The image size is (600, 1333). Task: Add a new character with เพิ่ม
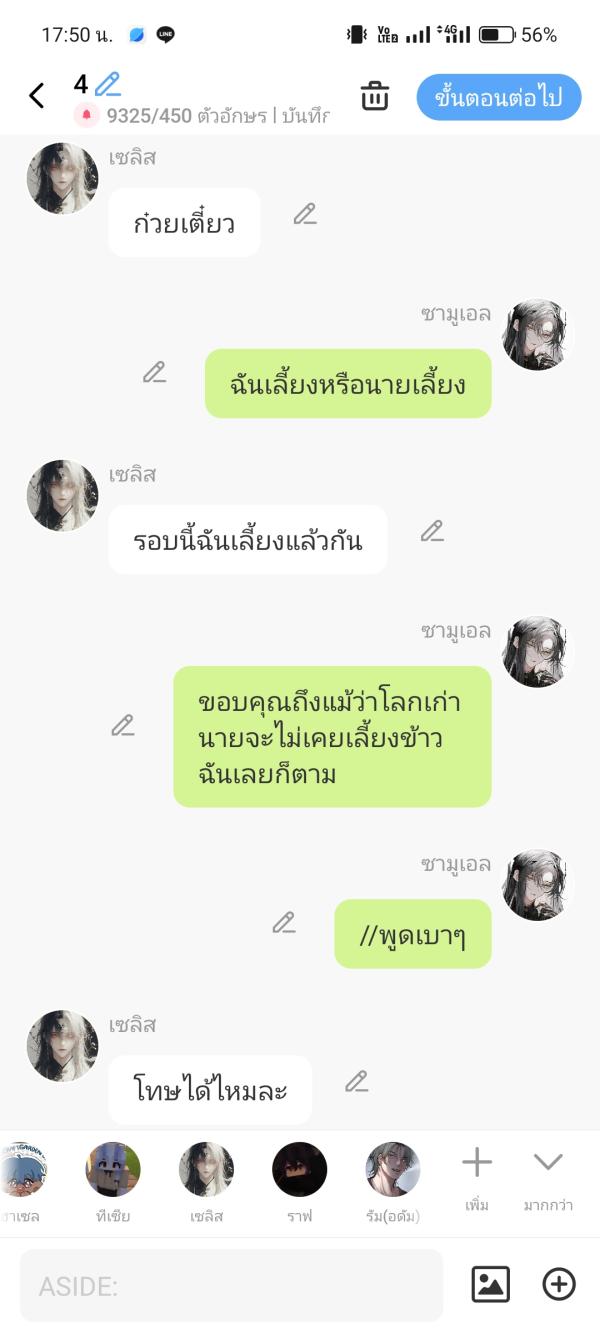[x=477, y=1170]
